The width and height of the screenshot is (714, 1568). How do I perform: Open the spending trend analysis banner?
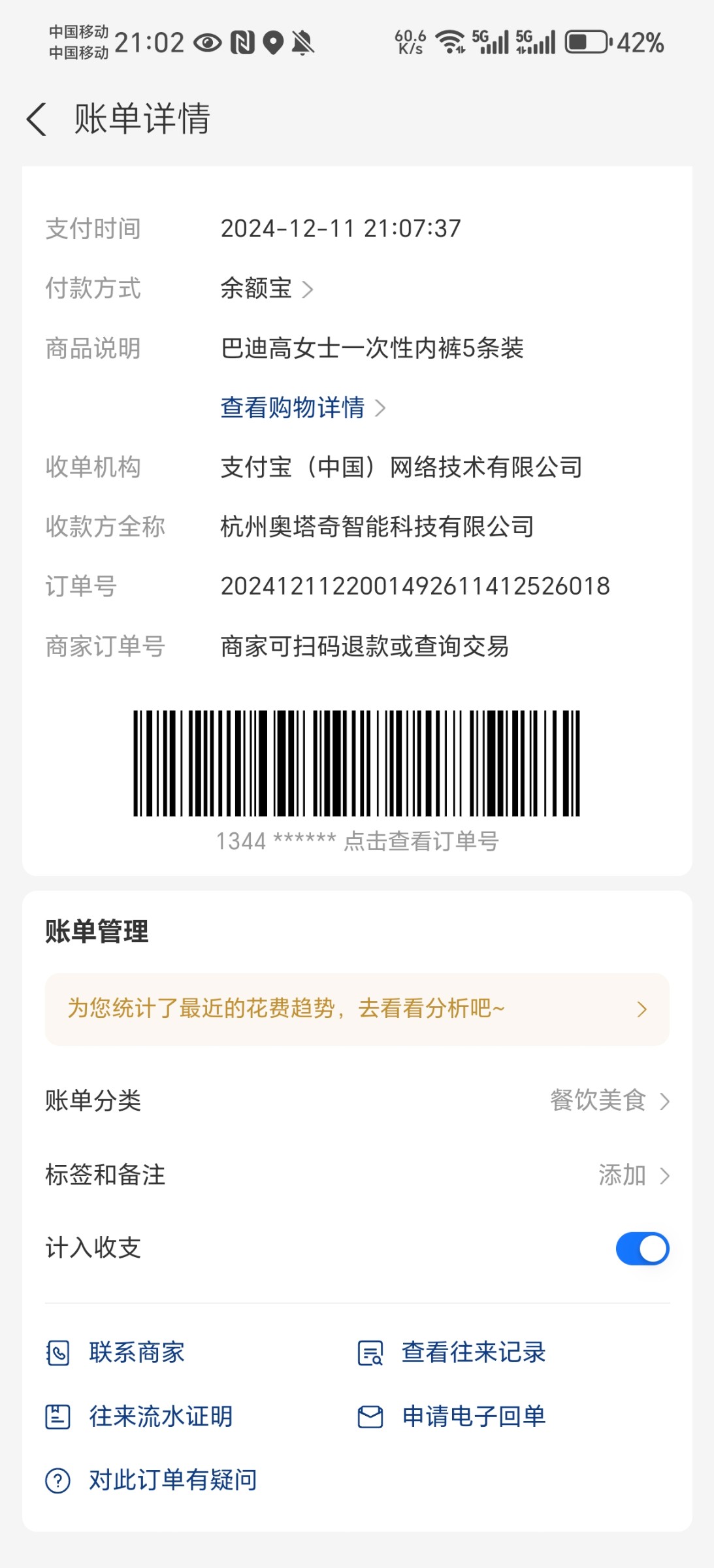[357, 1009]
